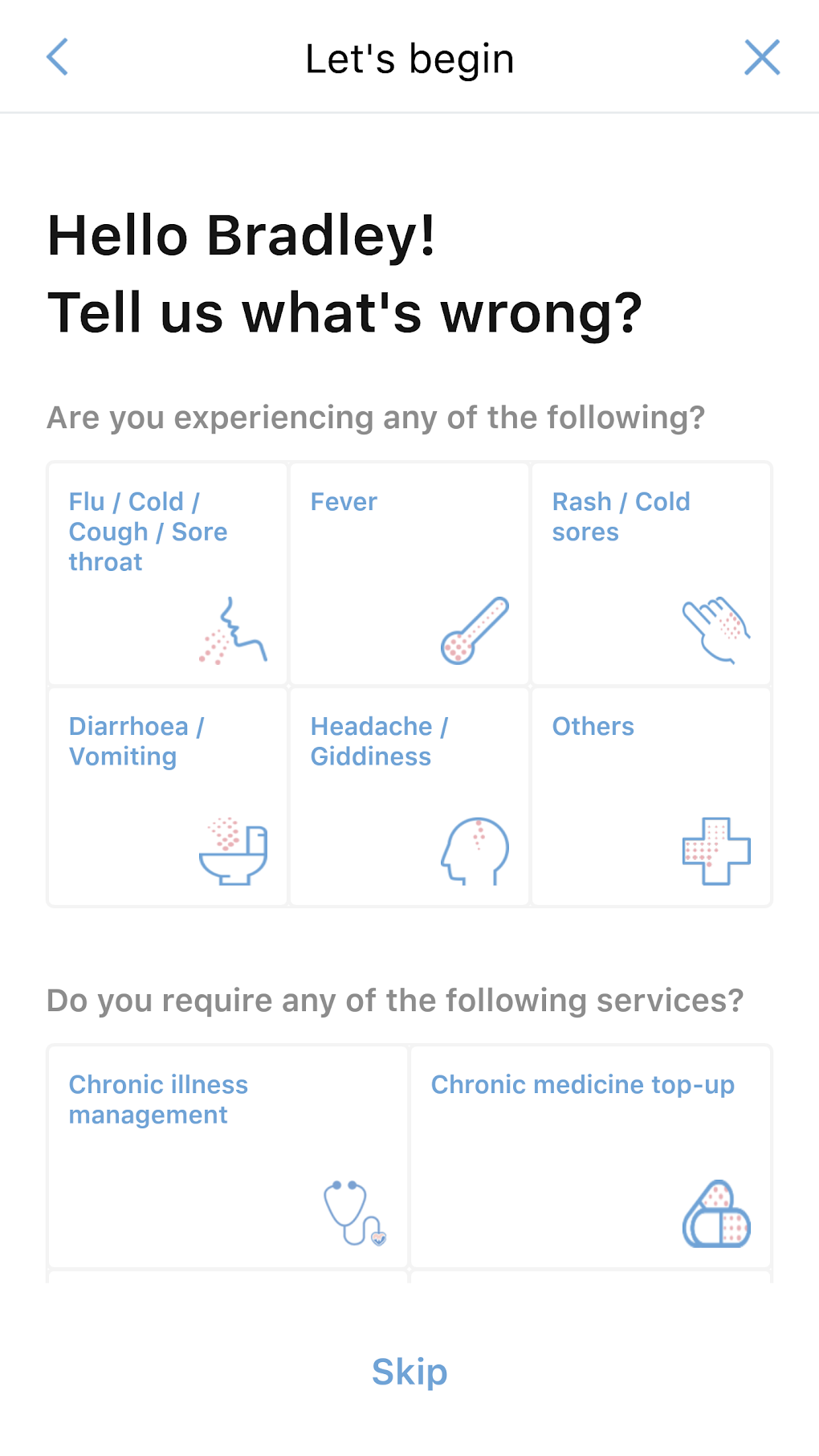Image resolution: width=819 pixels, height=1456 pixels.
Task: Tap the pill capsule icon for Chronic medicine top-up
Action: point(717,1213)
